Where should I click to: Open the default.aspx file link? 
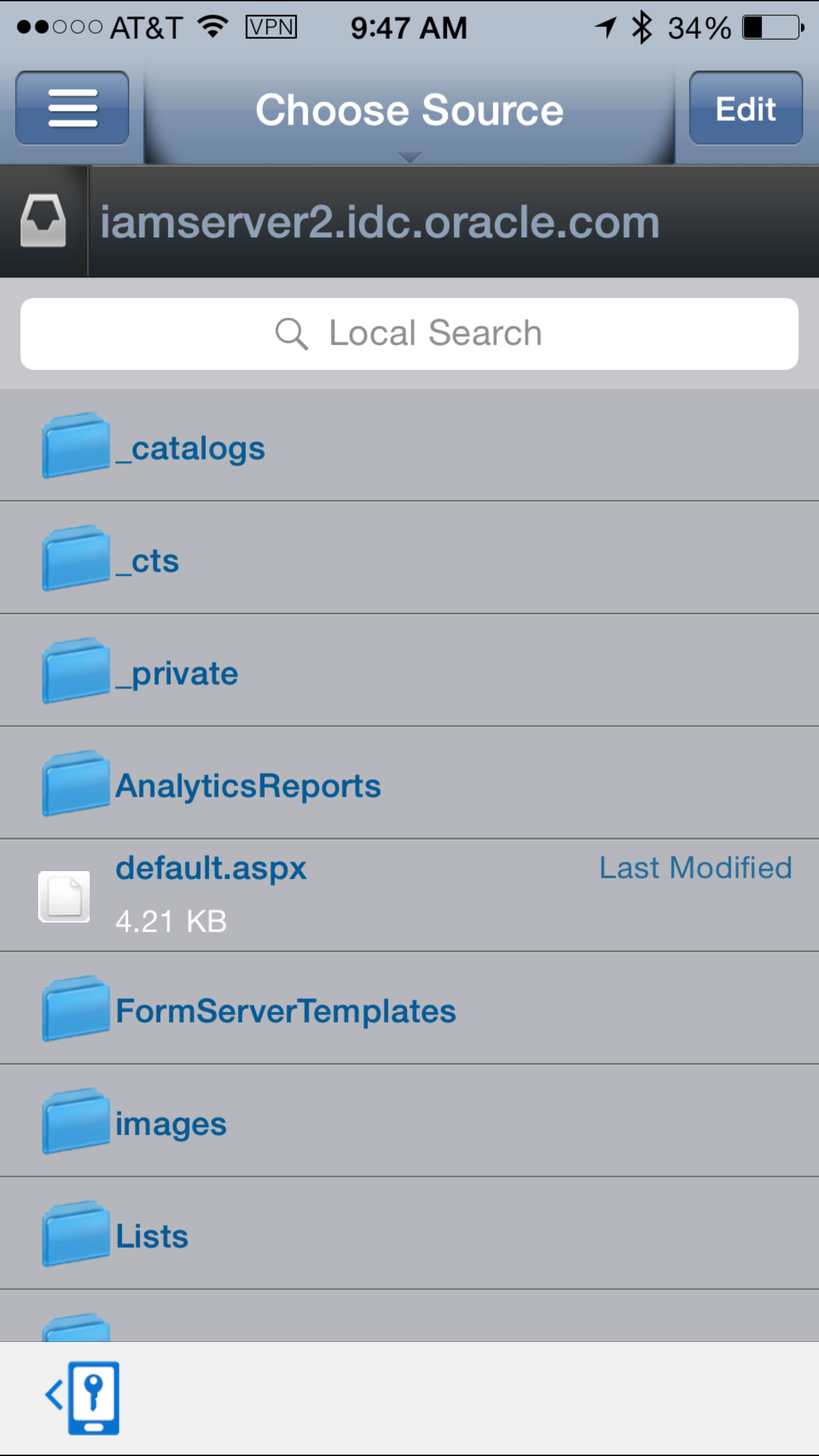[x=211, y=867]
